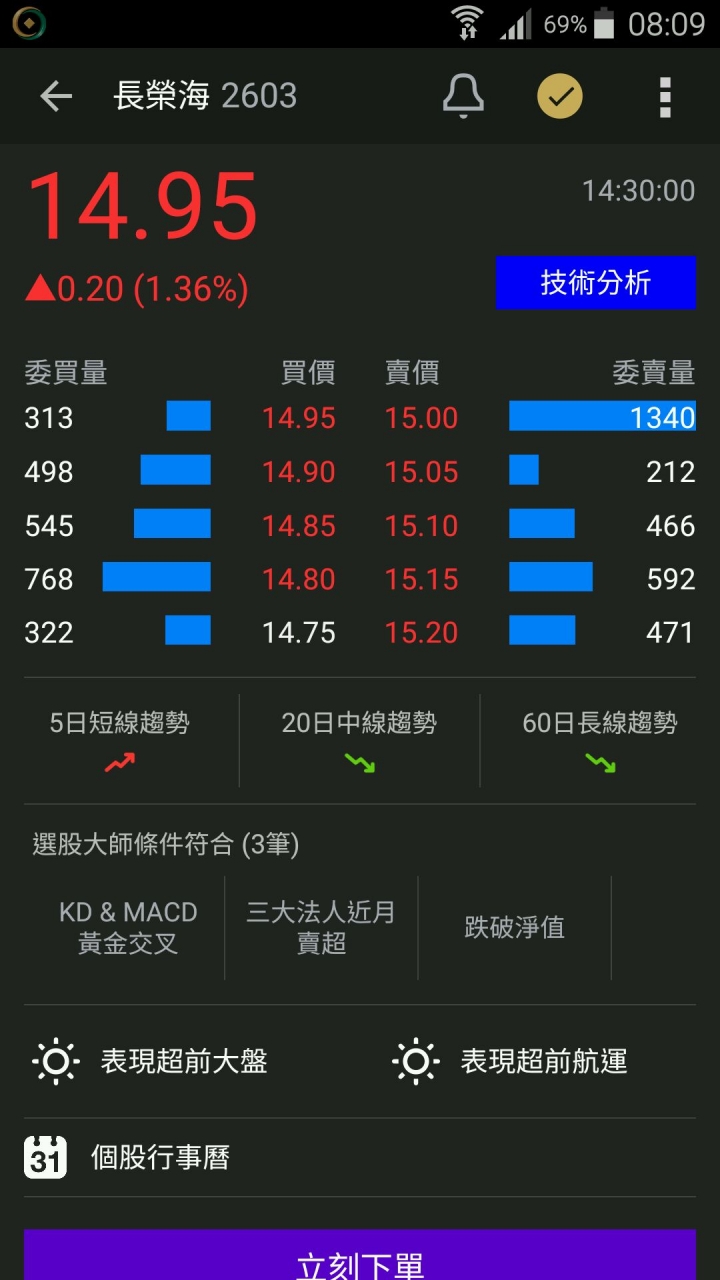Viewport: 720px width, 1280px height.
Task: Toggle the yellow watchlist checkmark
Action: click(560, 97)
